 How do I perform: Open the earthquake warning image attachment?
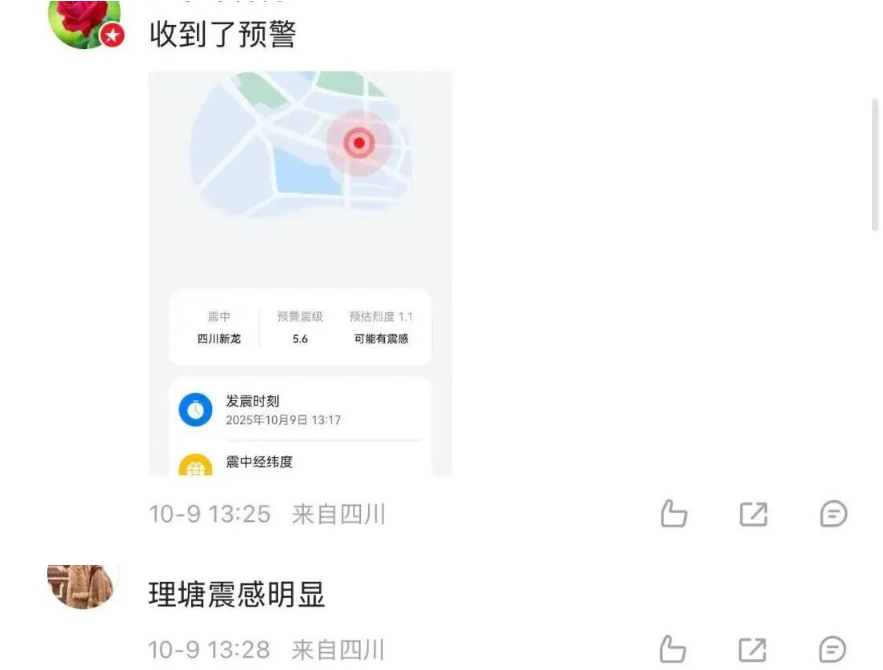click(x=300, y=272)
